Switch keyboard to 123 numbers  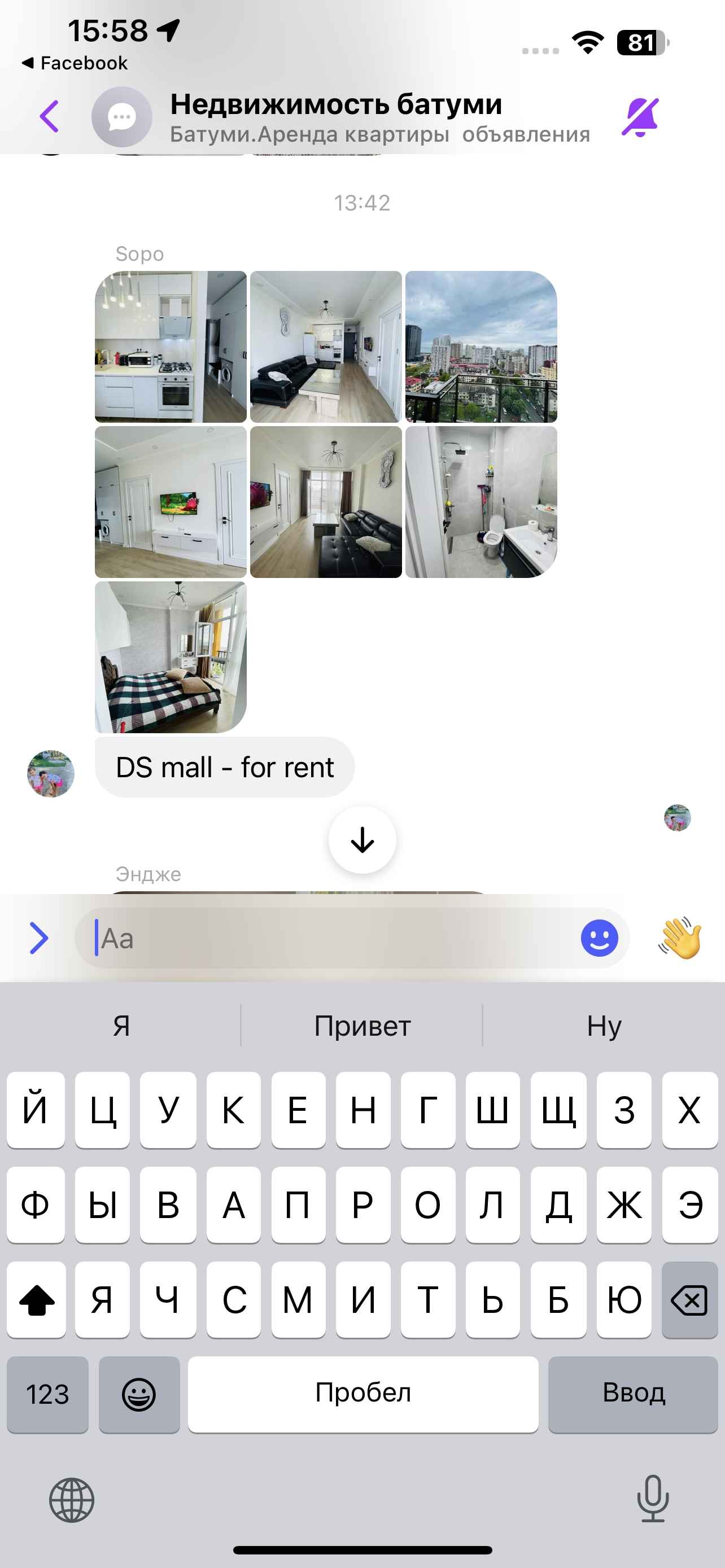pos(47,1394)
